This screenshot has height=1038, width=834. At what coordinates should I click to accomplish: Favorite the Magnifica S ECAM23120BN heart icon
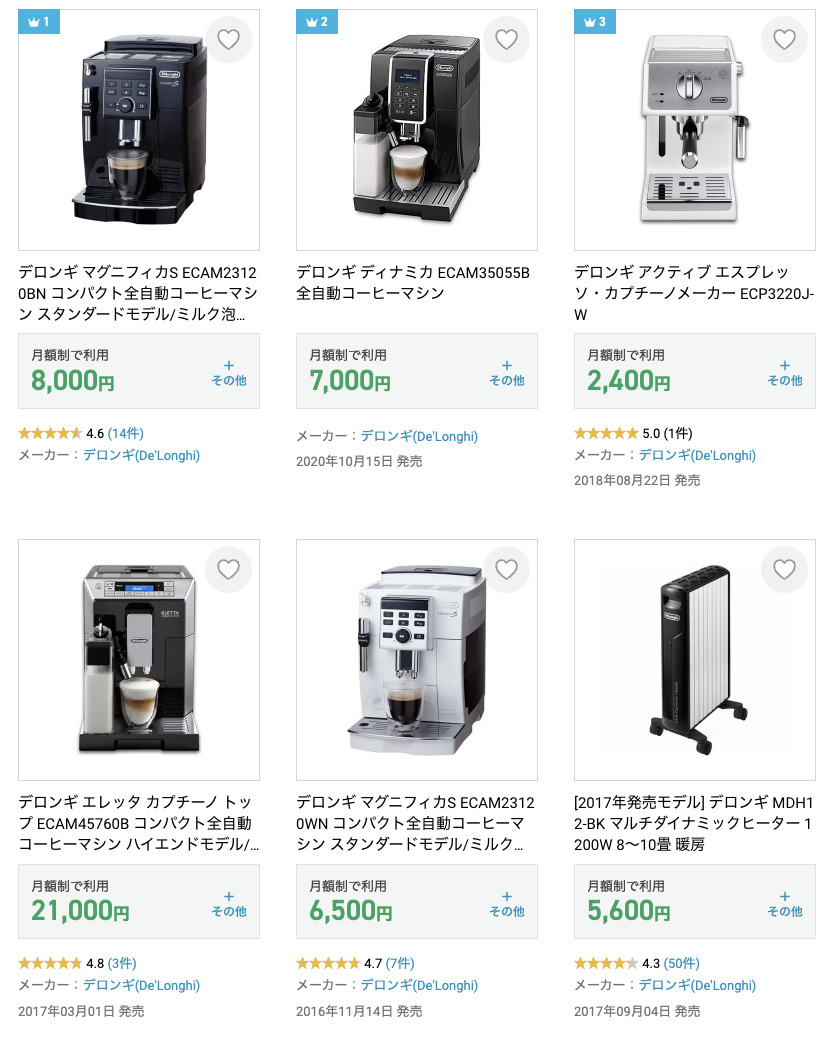[x=229, y=40]
